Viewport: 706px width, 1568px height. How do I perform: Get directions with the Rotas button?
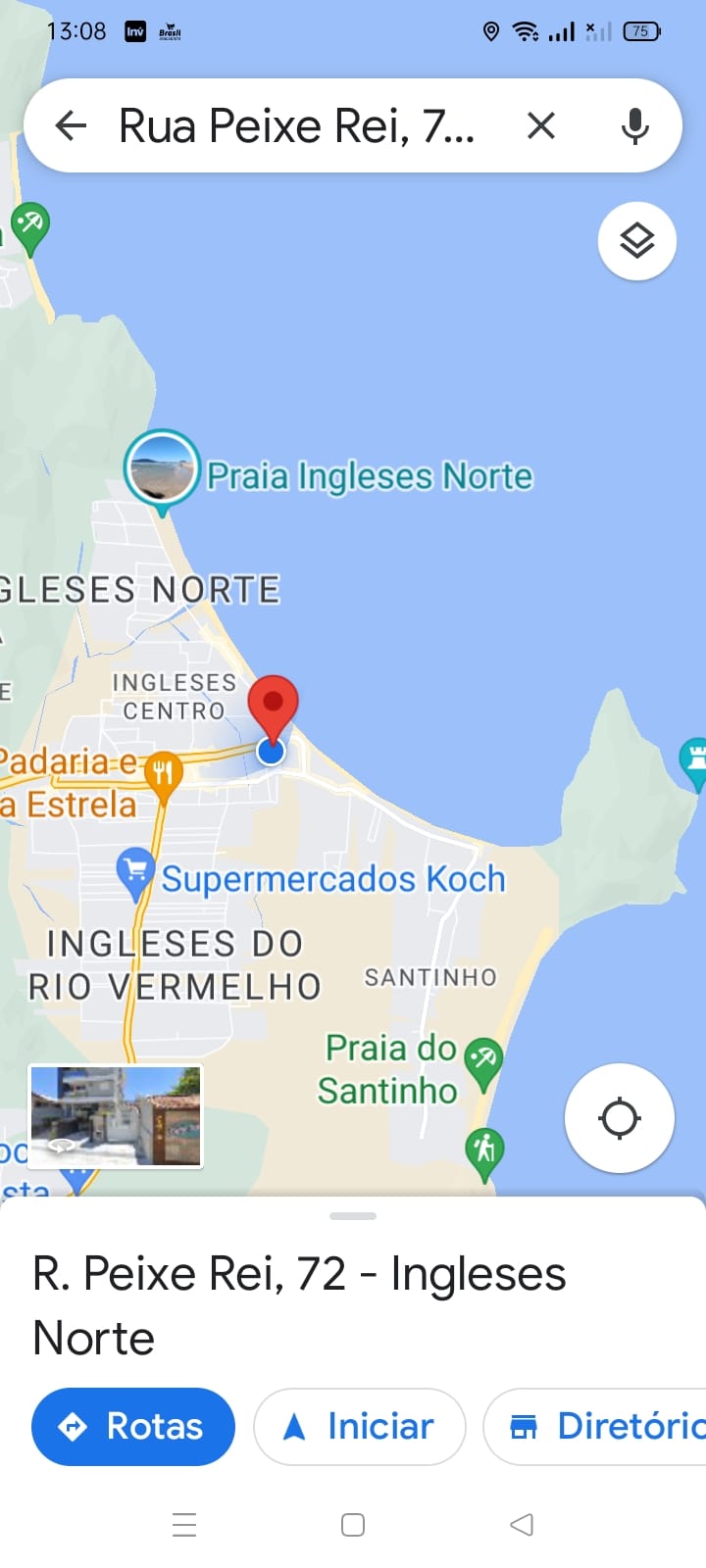133,1427
